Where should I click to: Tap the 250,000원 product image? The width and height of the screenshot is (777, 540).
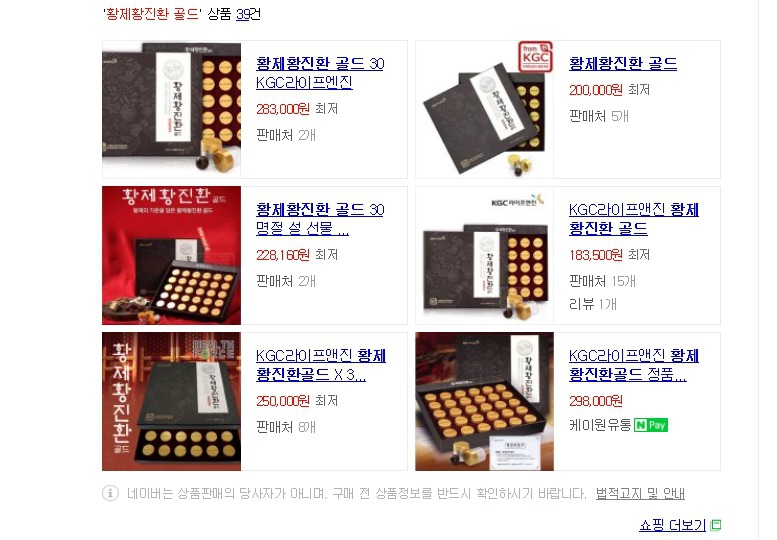pyautogui.click(x=171, y=401)
